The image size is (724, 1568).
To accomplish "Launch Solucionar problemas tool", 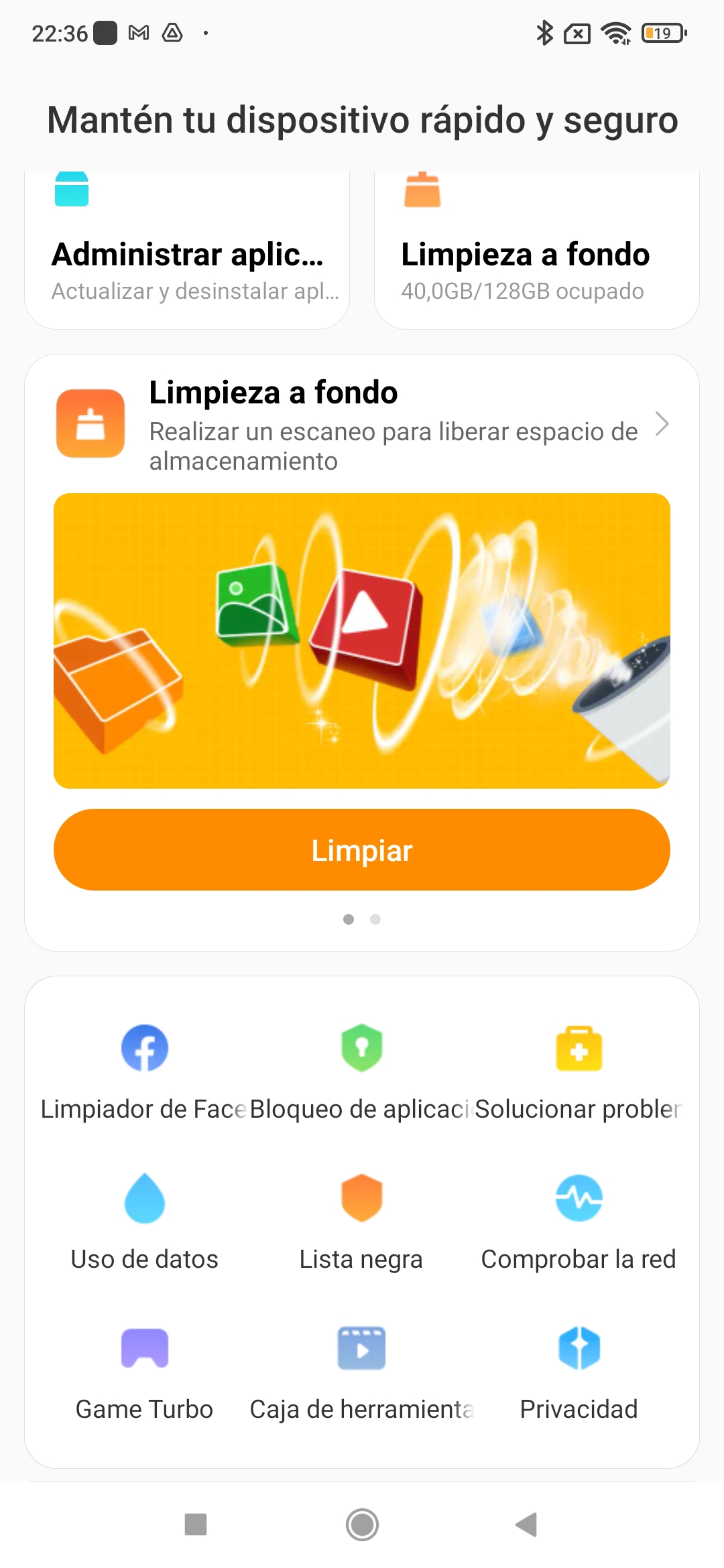I will [579, 1067].
